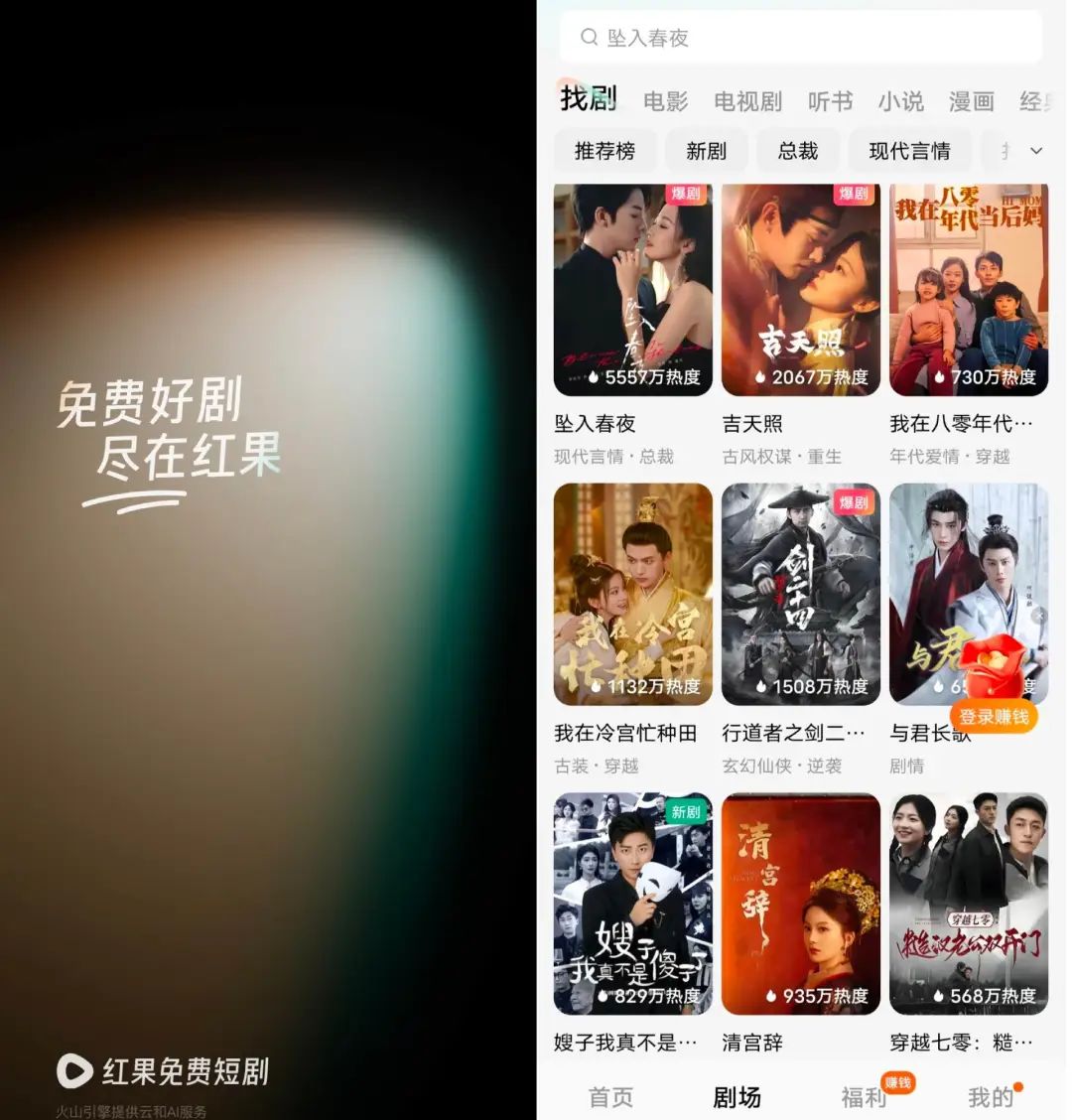
Task: Expand the category chips dropdown arrow
Action: (1036, 151)
